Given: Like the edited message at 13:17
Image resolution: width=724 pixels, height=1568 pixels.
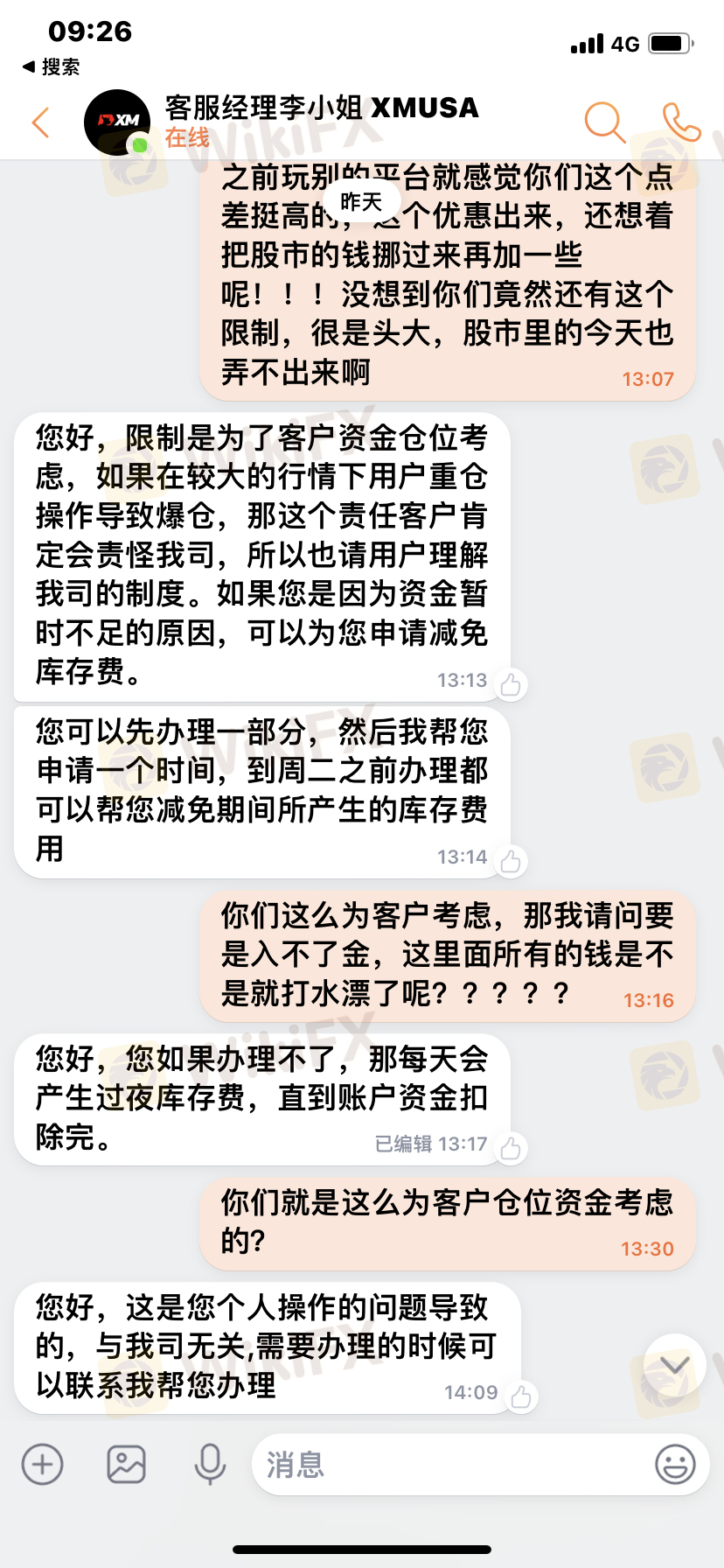Looking at the screenshot, I should [511, 1147].
